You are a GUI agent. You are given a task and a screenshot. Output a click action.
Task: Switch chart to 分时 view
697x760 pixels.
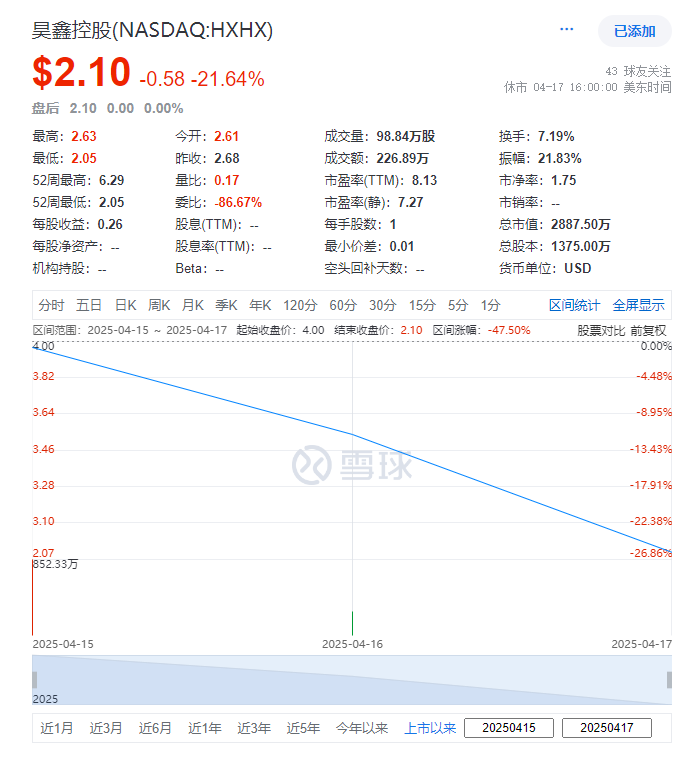(51, 305)
